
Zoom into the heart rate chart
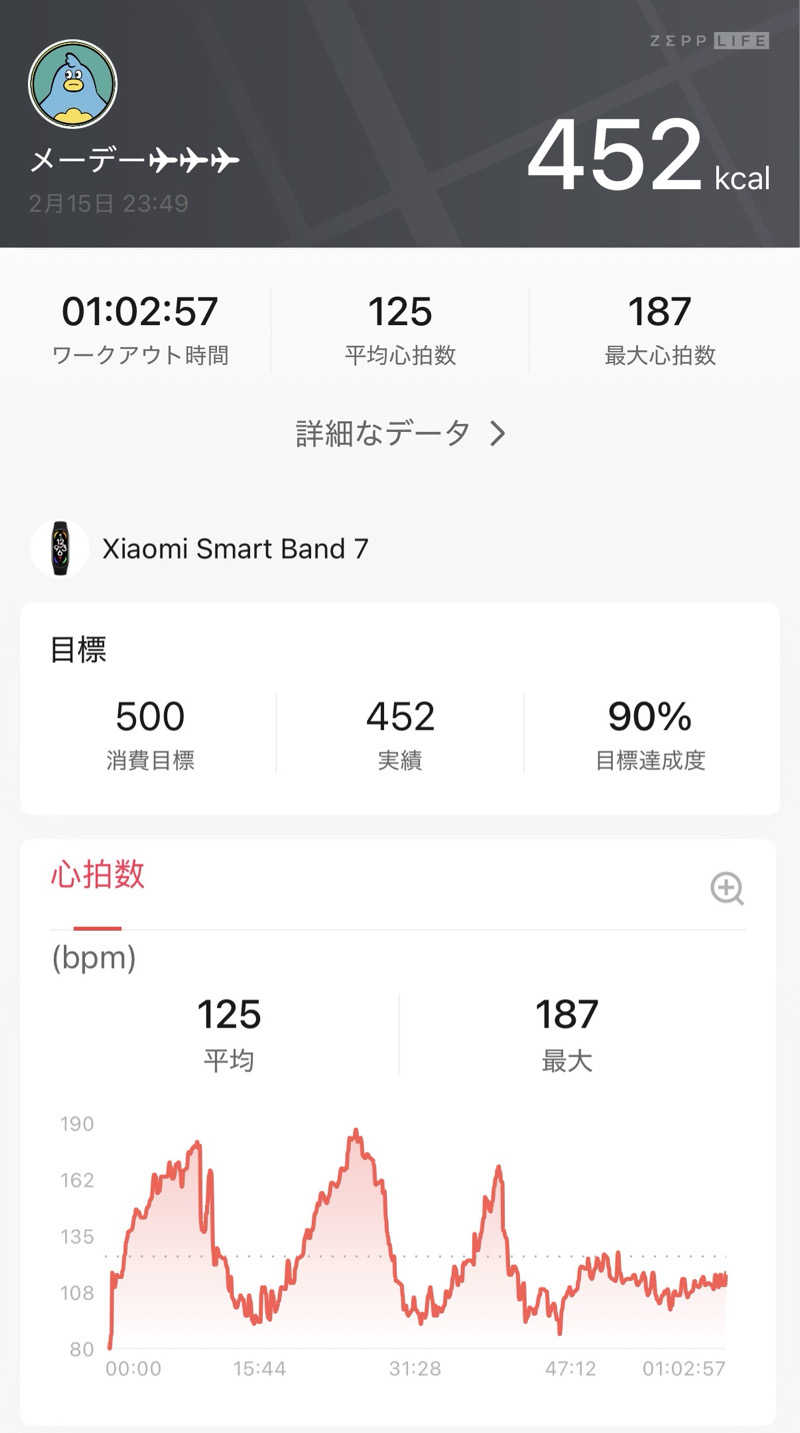point(727,888)
